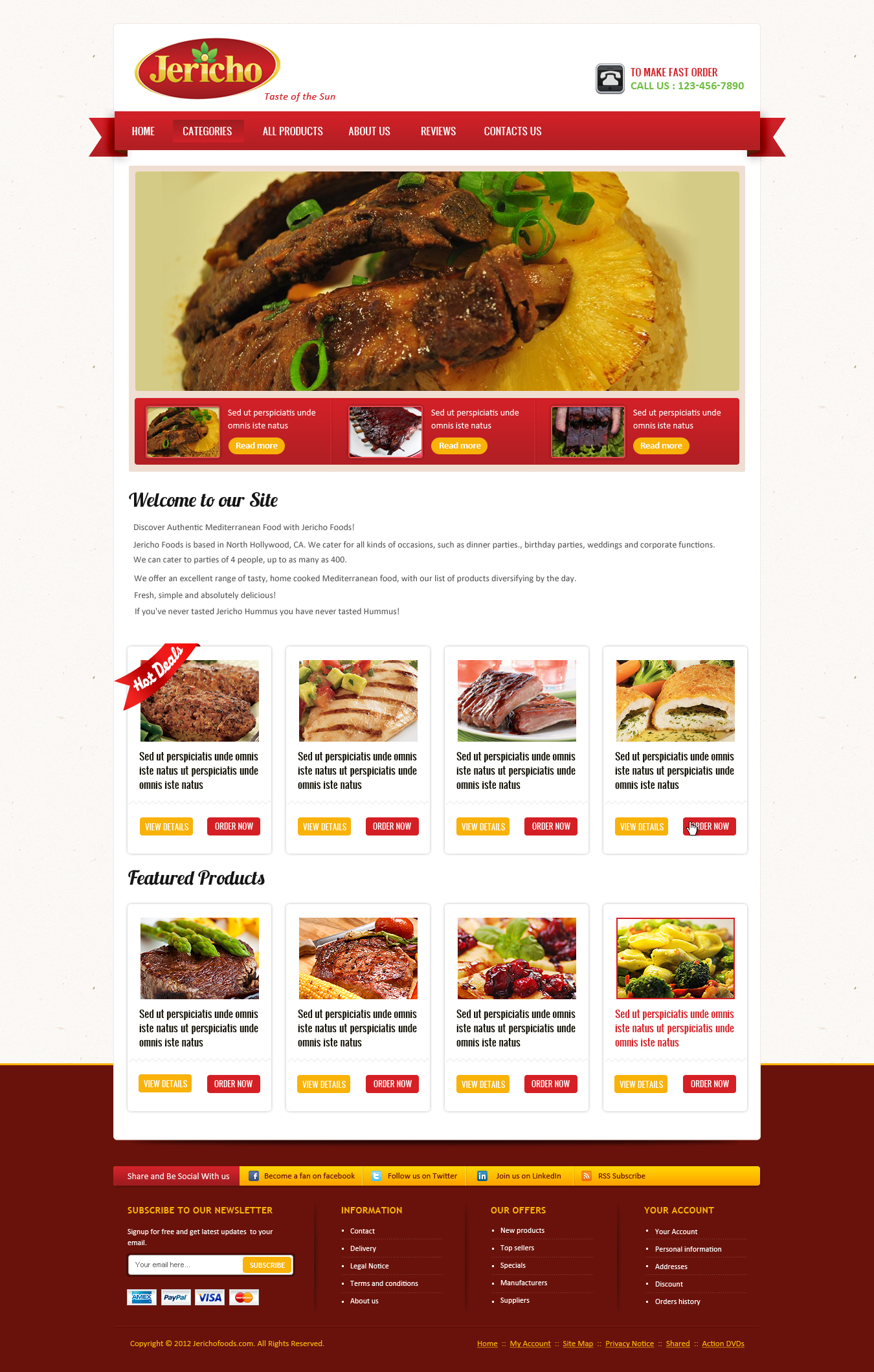874x1372 pixels.
Task: Open Terms and conditions link
Action: (x=384, y=1283)
